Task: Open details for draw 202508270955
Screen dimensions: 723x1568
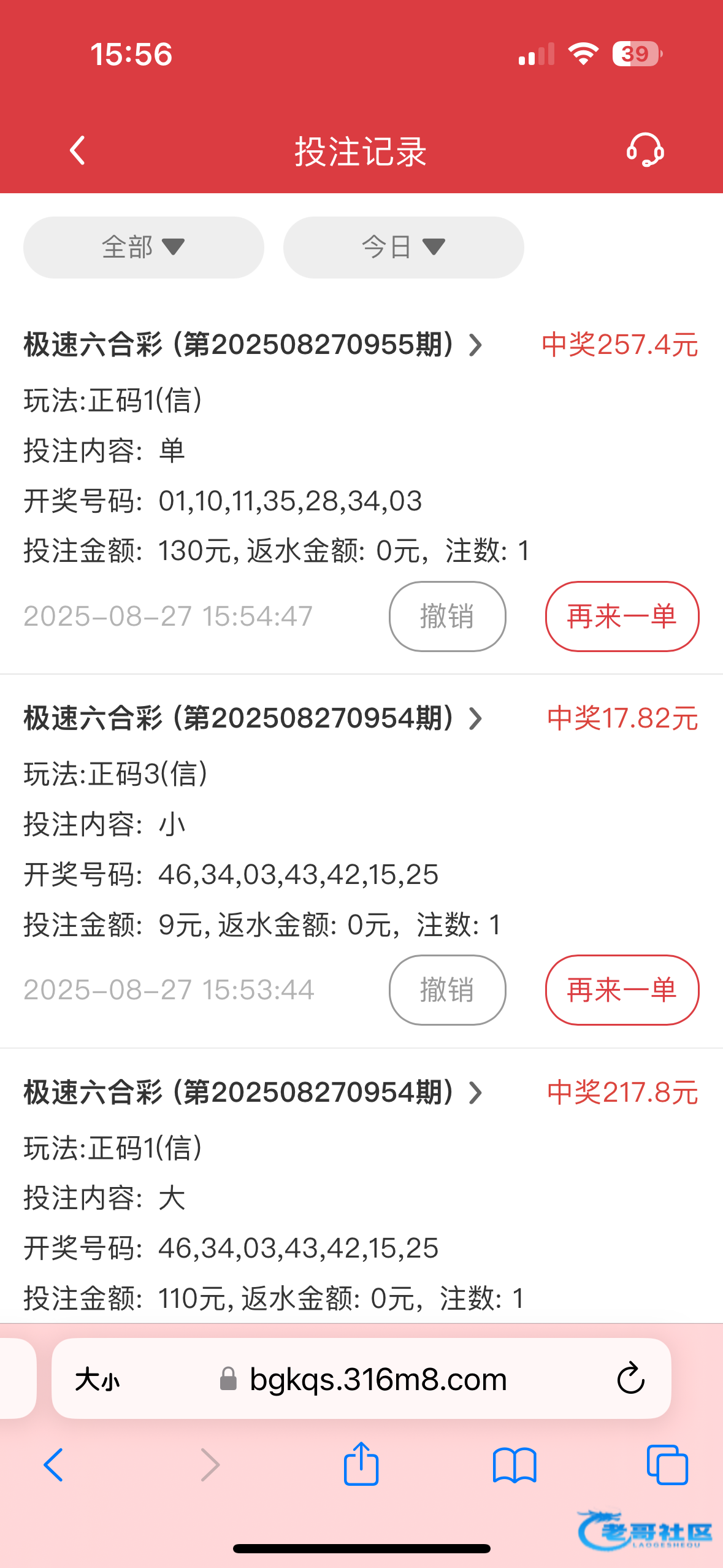Action: (253, 345)
